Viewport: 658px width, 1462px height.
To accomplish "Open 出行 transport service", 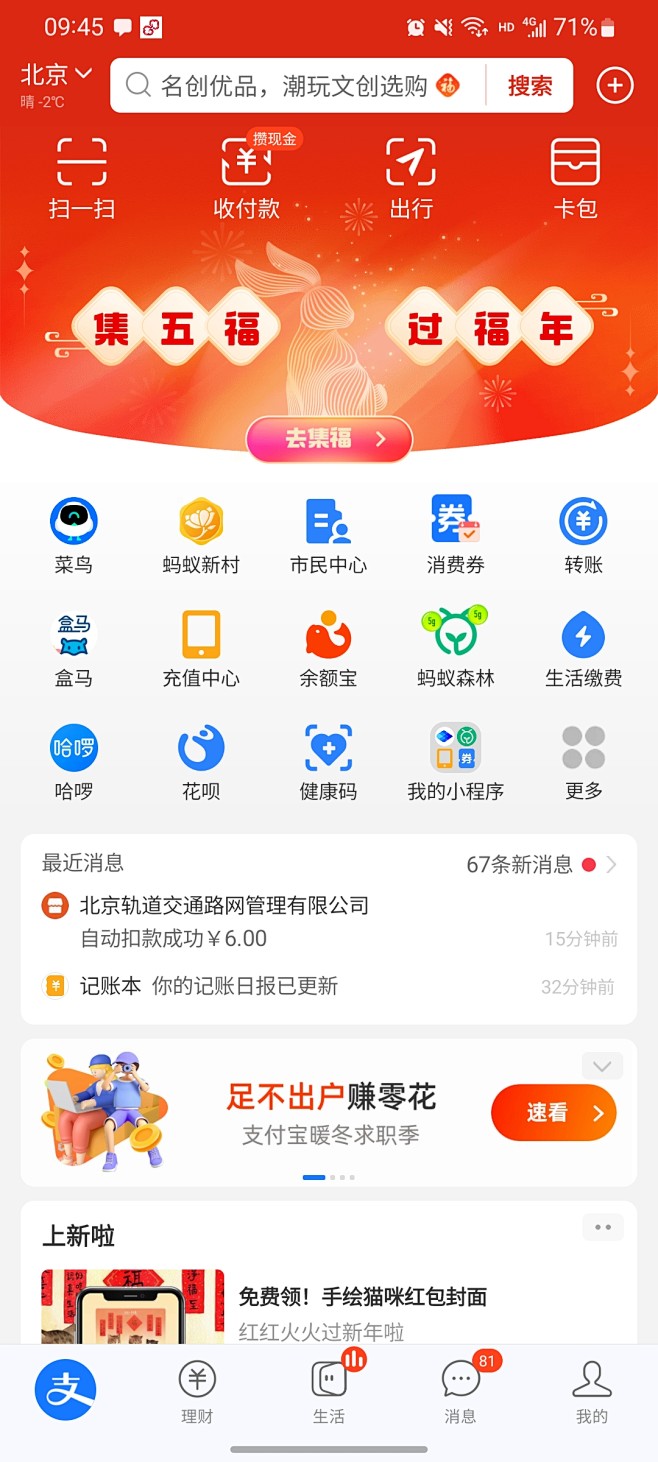I will [411, 178].
